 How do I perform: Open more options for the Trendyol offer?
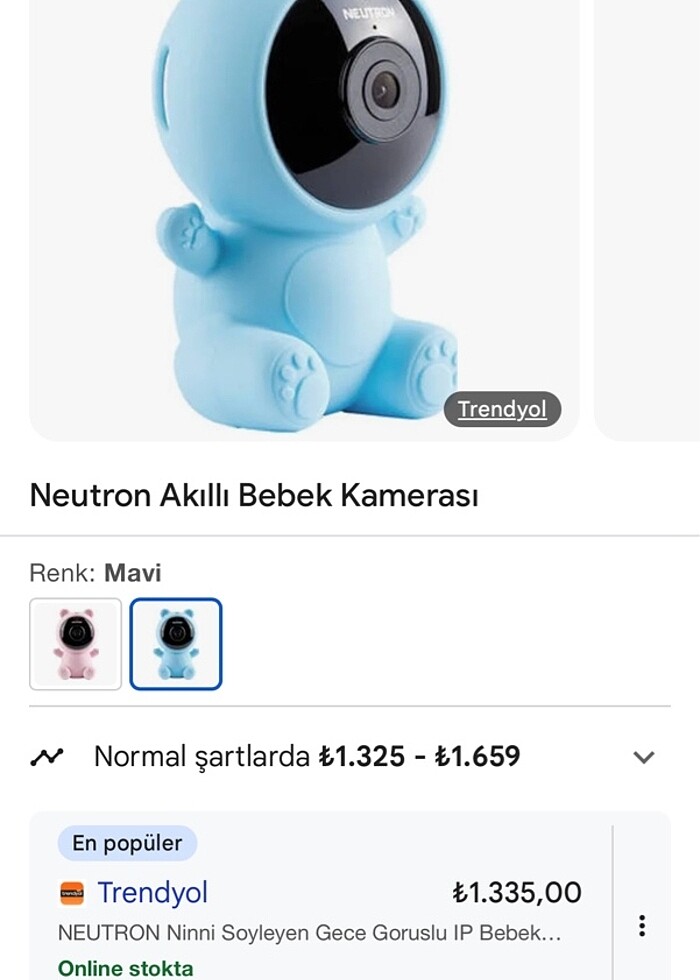click(642, 926)
